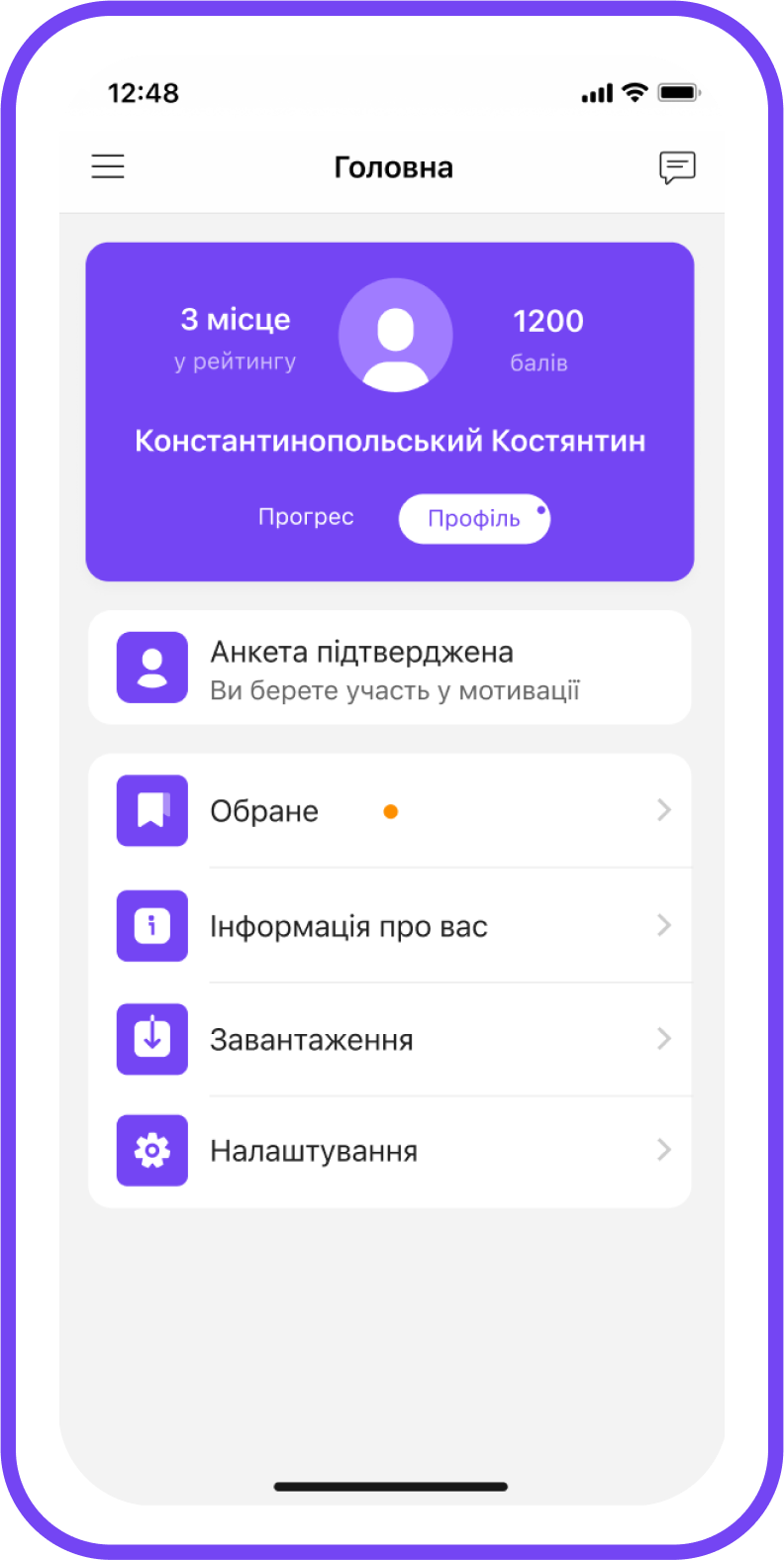
Task: Tap the user avatar picture
Action: point(396,335)
